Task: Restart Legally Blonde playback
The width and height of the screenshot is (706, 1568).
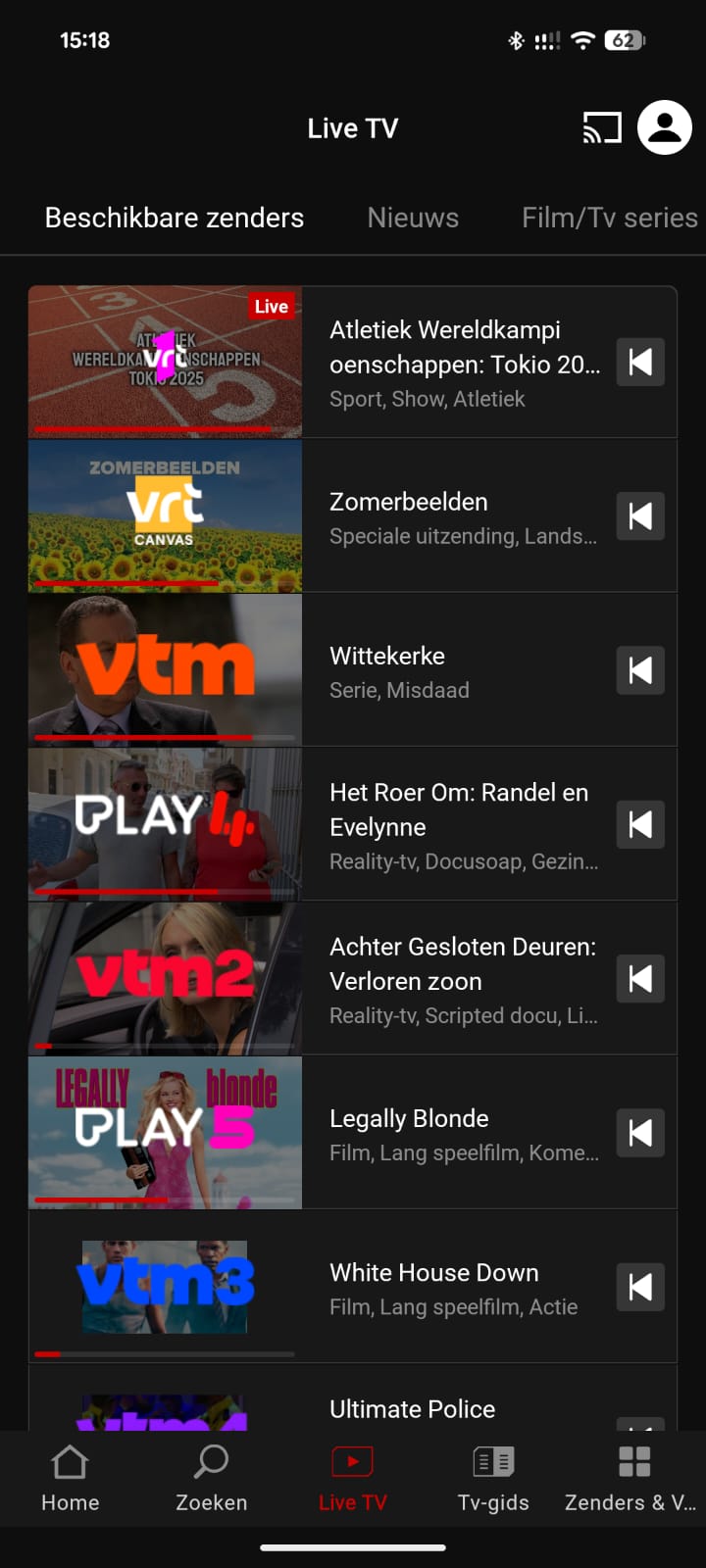Action: (639, 1133)
